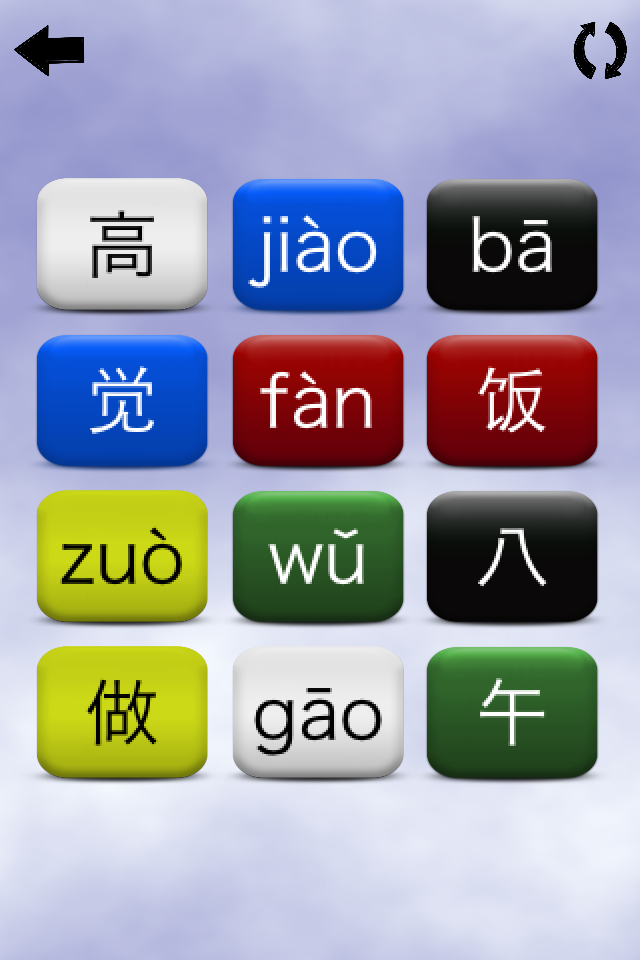Screen dimensions: 640x960
Task: Select the blue 觉 character tile
Action: point(122,400)
